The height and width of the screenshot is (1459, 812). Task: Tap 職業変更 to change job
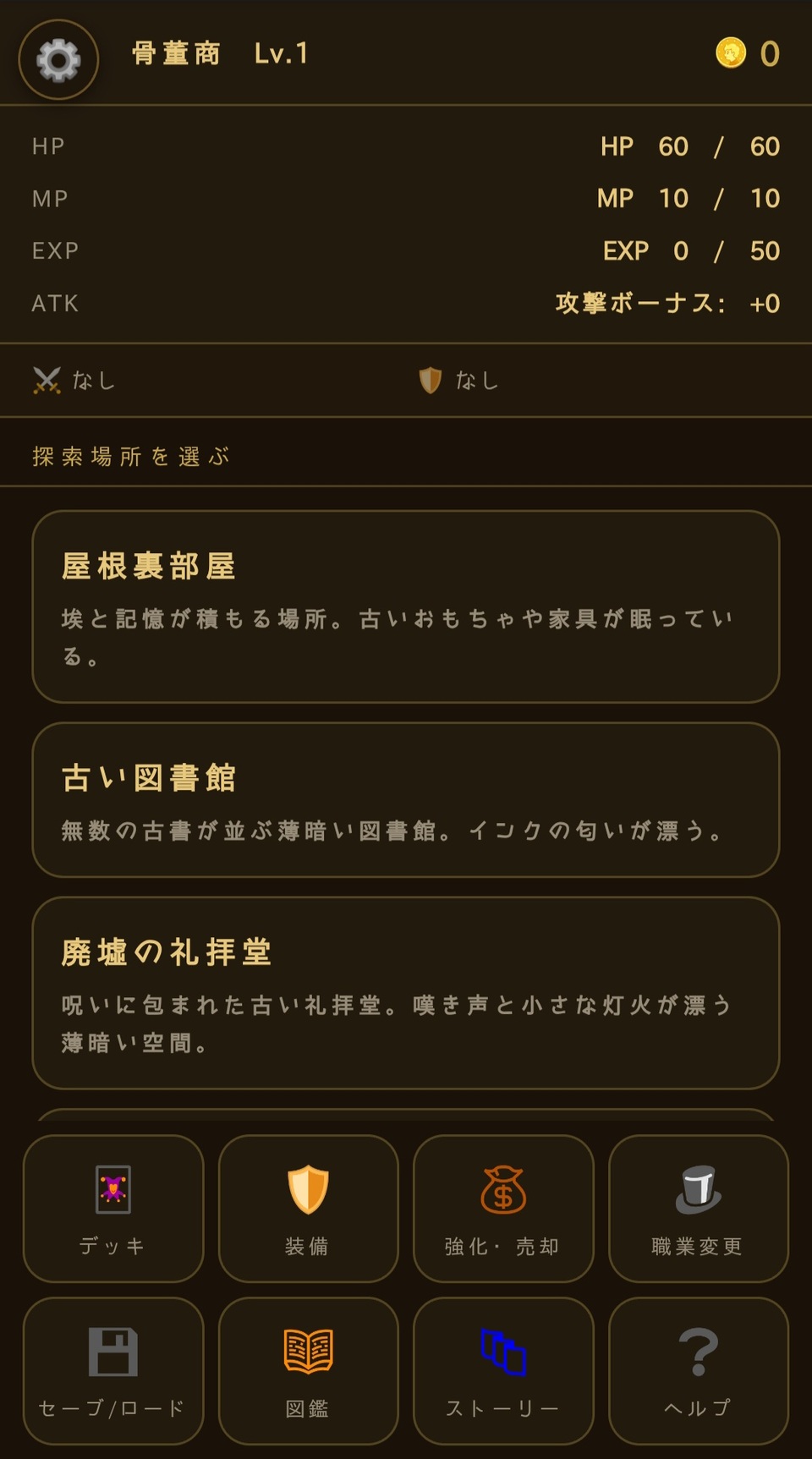pos(698,1209)
